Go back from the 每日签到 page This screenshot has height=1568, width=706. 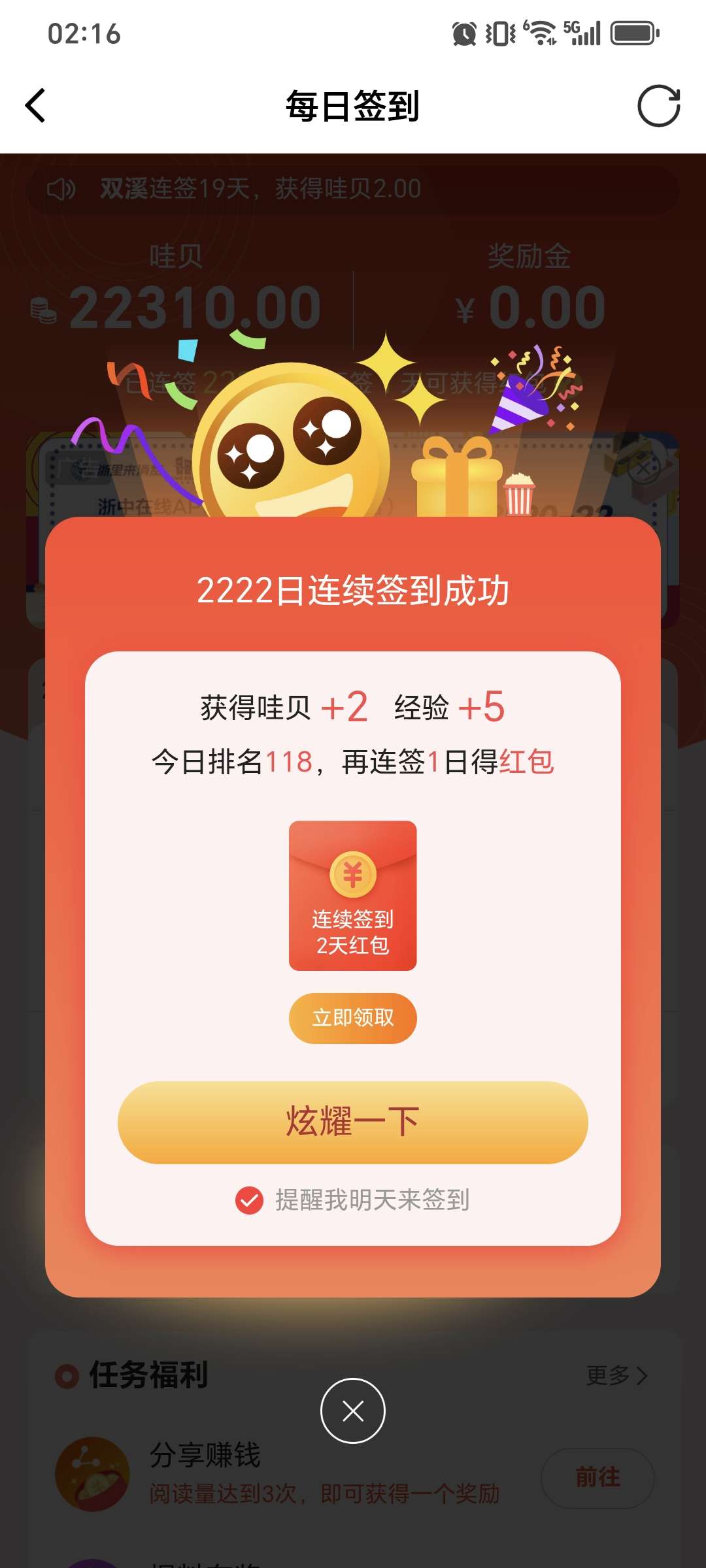(x=35, y=106)
